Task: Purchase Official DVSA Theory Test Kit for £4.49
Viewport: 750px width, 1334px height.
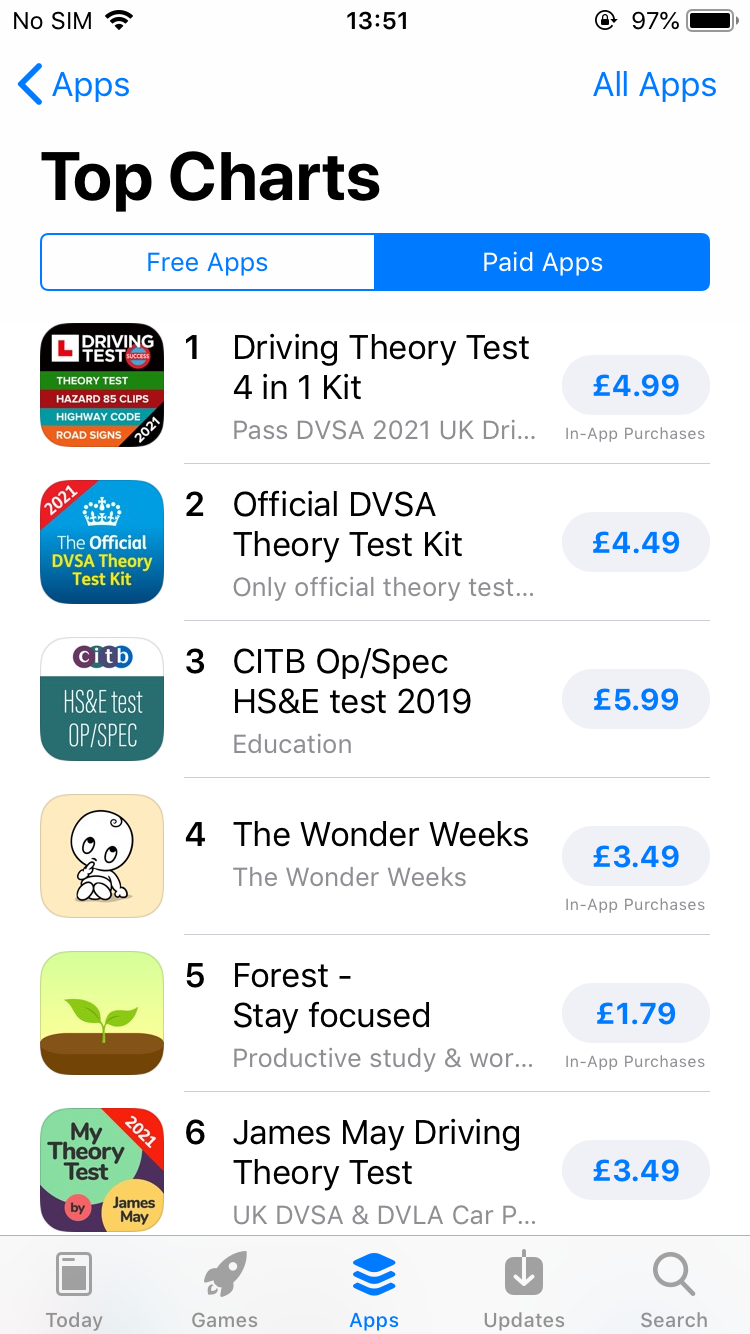Action: [x=635, y=543]
